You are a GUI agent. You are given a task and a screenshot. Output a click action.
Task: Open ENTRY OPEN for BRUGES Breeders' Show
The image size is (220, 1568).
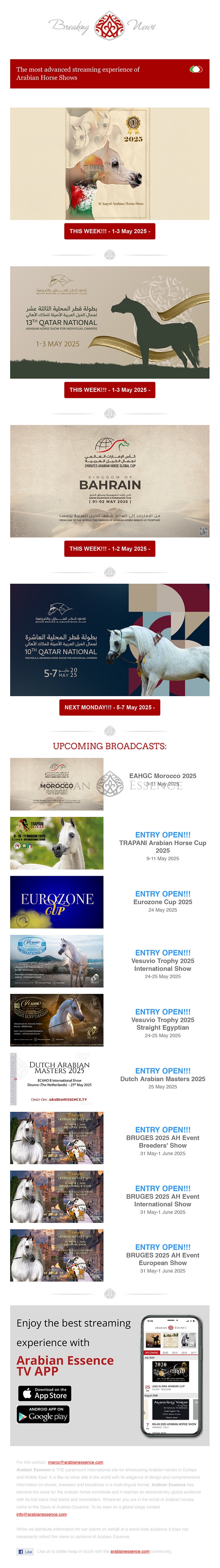pos(162,1130)
